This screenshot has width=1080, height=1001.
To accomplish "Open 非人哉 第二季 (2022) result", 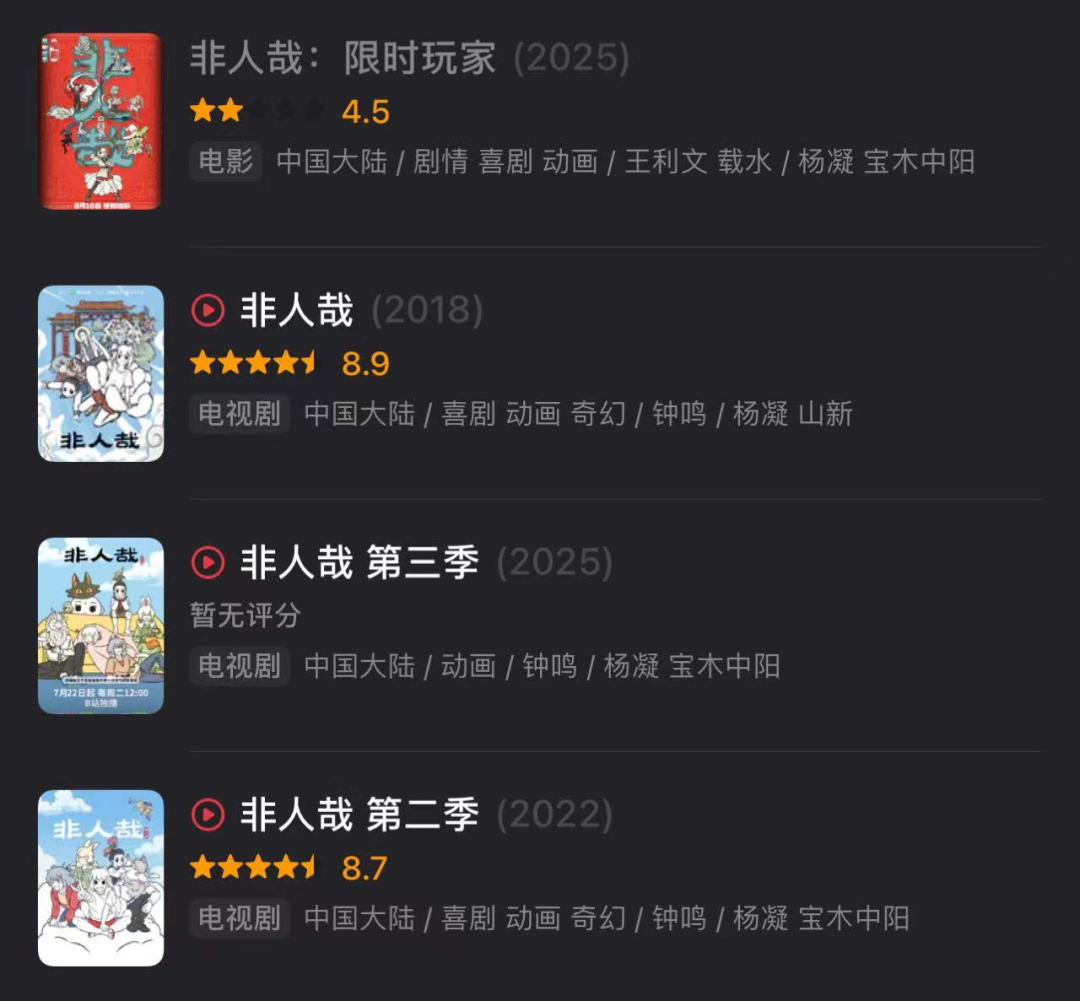I will [x=359, y=815].
